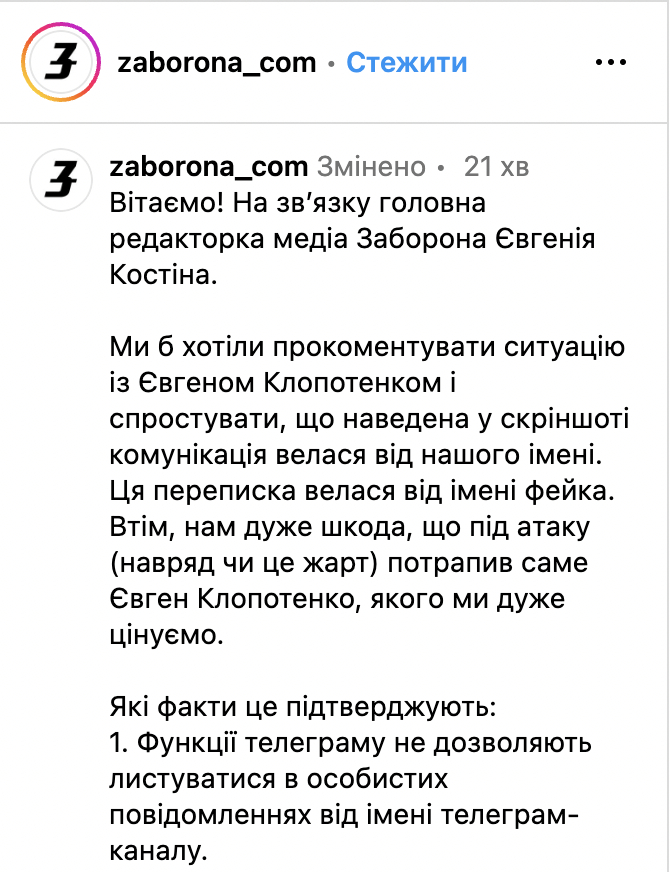
Task: Tap the avatar beside the caption
Action: (x=60, y=182)
